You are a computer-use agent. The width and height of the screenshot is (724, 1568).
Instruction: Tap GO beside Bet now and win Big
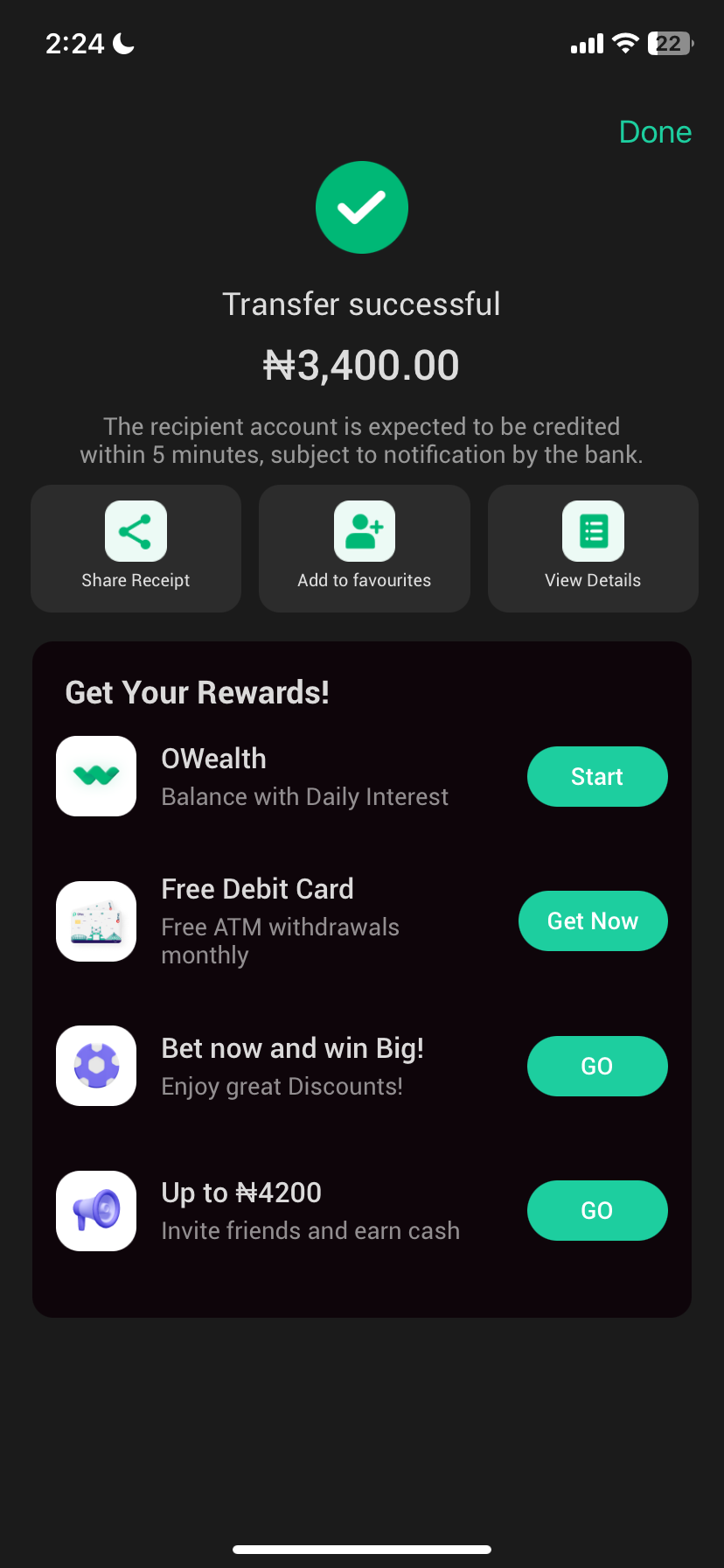coord(597,1066)
